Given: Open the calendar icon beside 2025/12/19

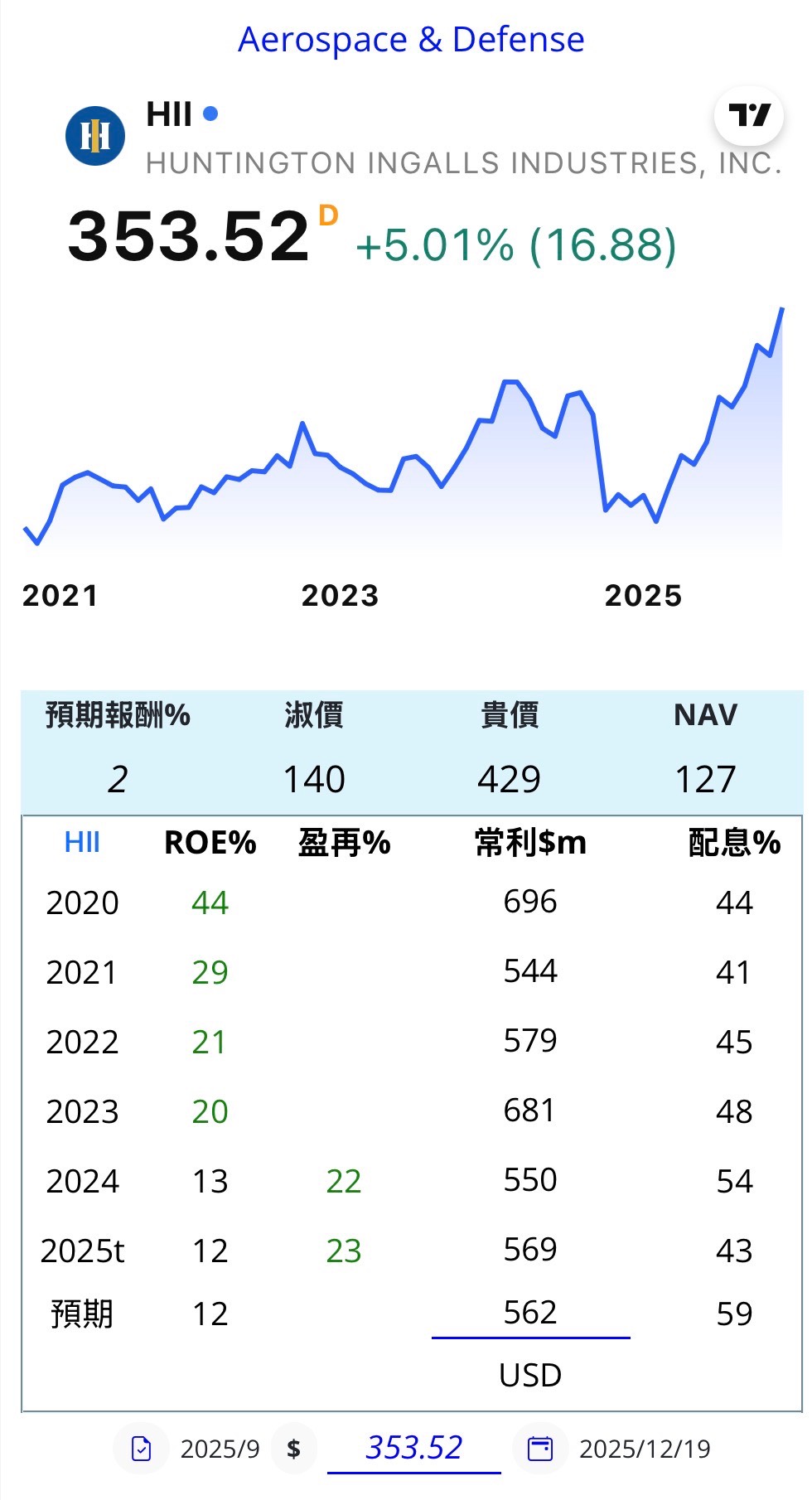Looking at the screenshot, I should tap(540, 1449).
